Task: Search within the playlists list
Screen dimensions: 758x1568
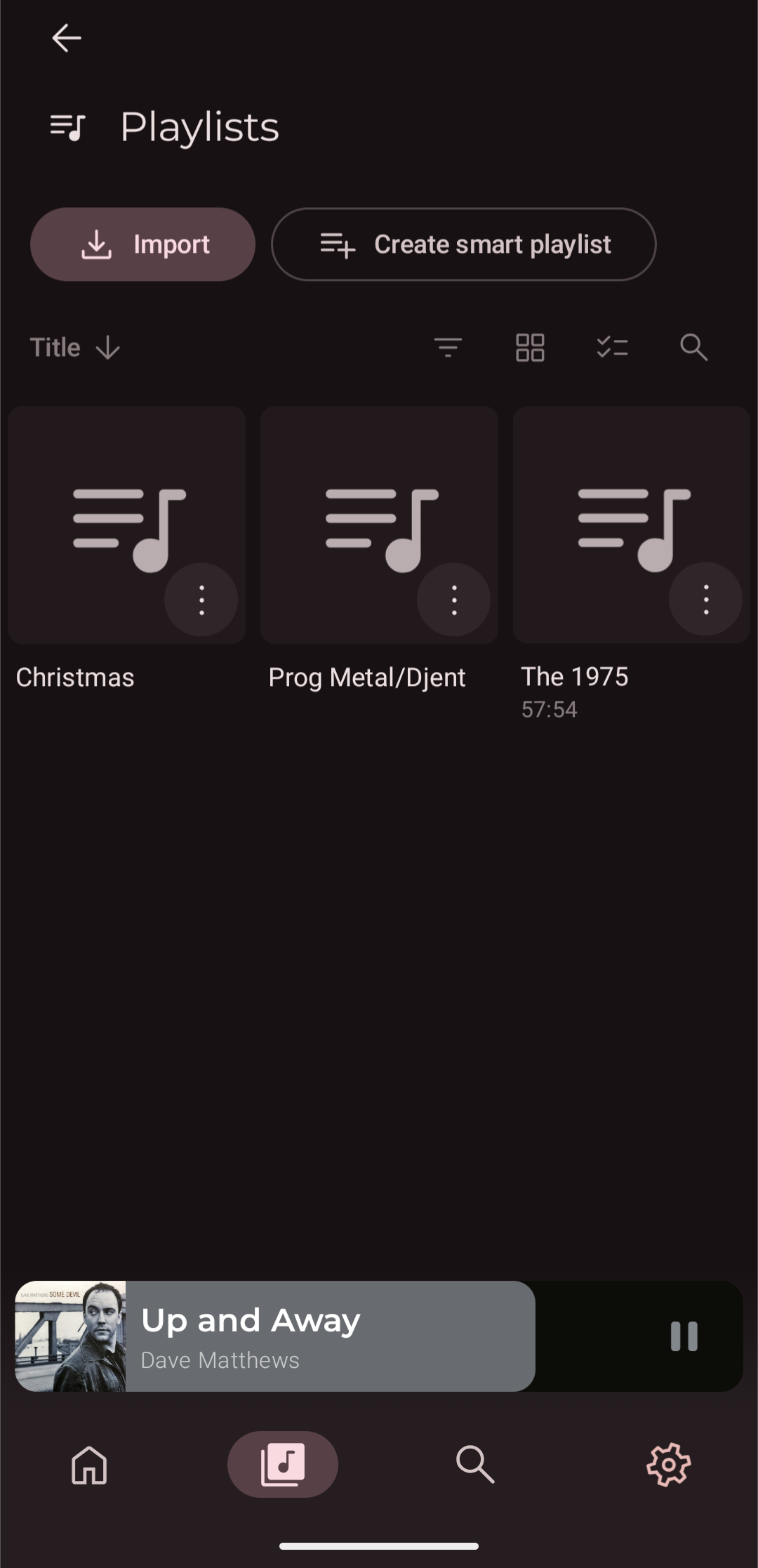Action: (693, 348)
